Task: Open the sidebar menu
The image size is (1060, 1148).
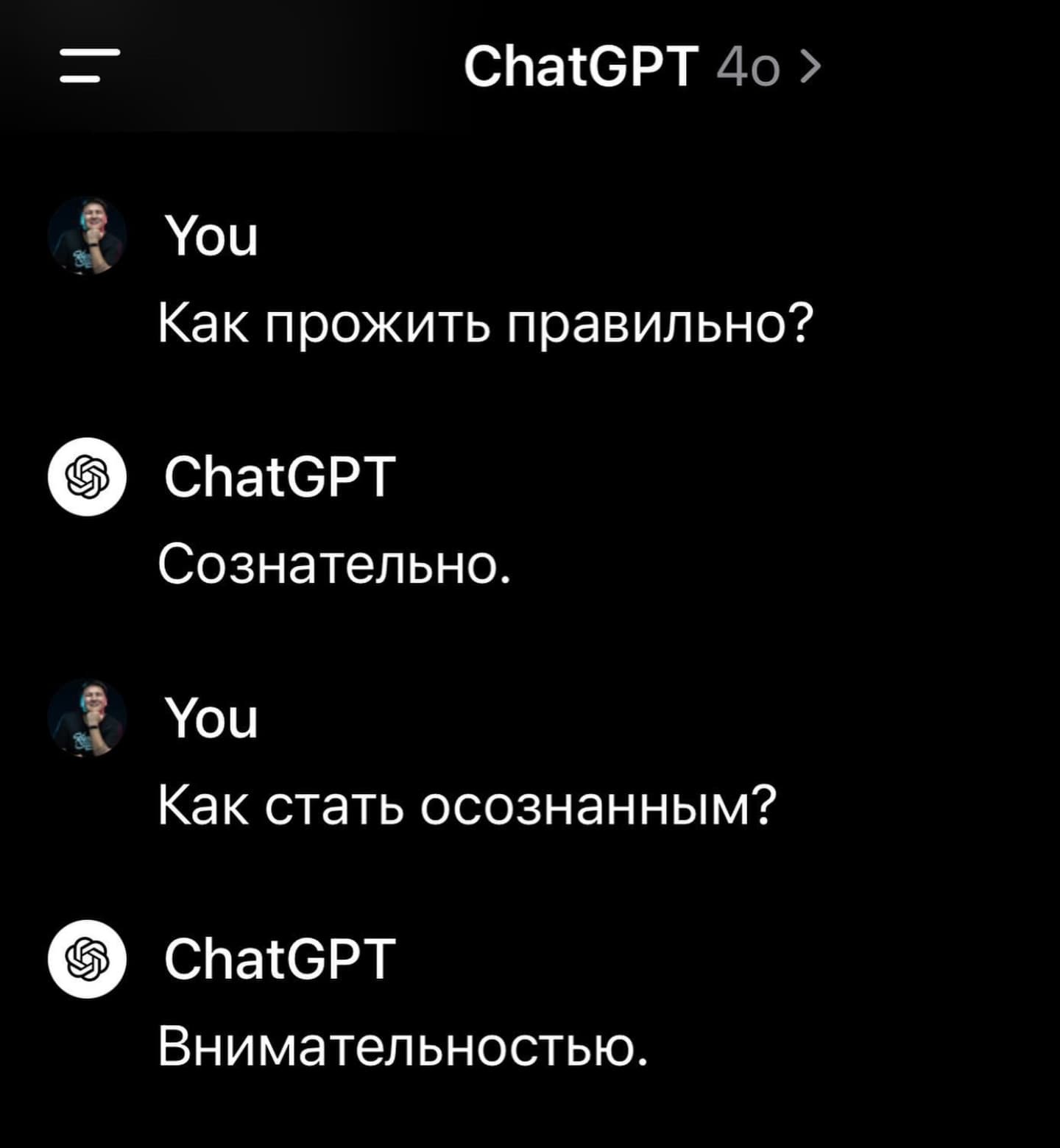Action: pyautogui.click(x=89, y=66)
